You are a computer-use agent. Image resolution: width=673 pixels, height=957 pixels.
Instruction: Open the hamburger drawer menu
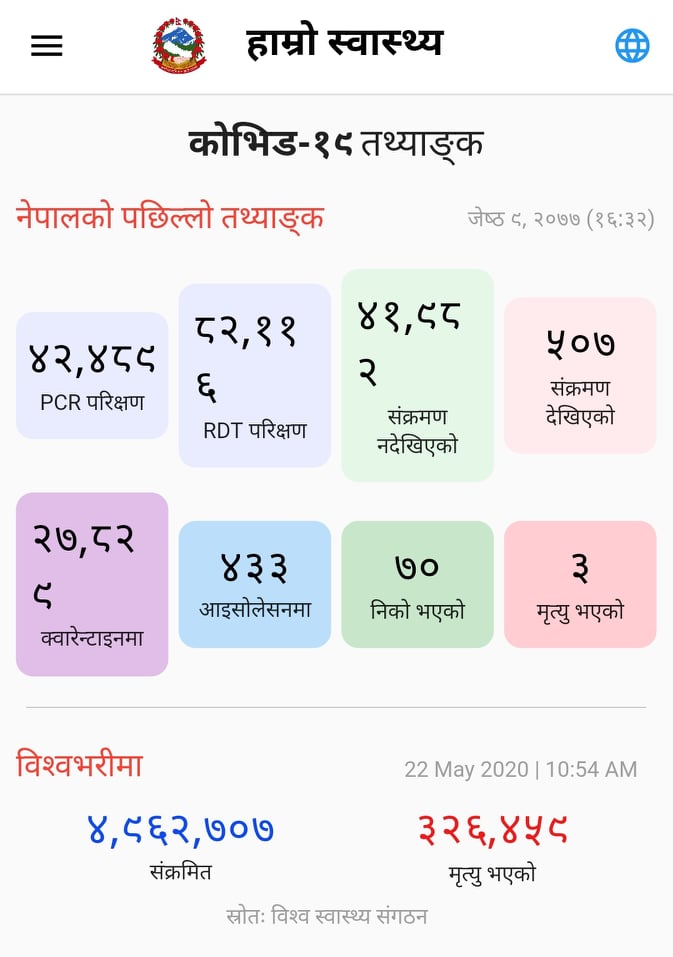[x=47, y=46]
